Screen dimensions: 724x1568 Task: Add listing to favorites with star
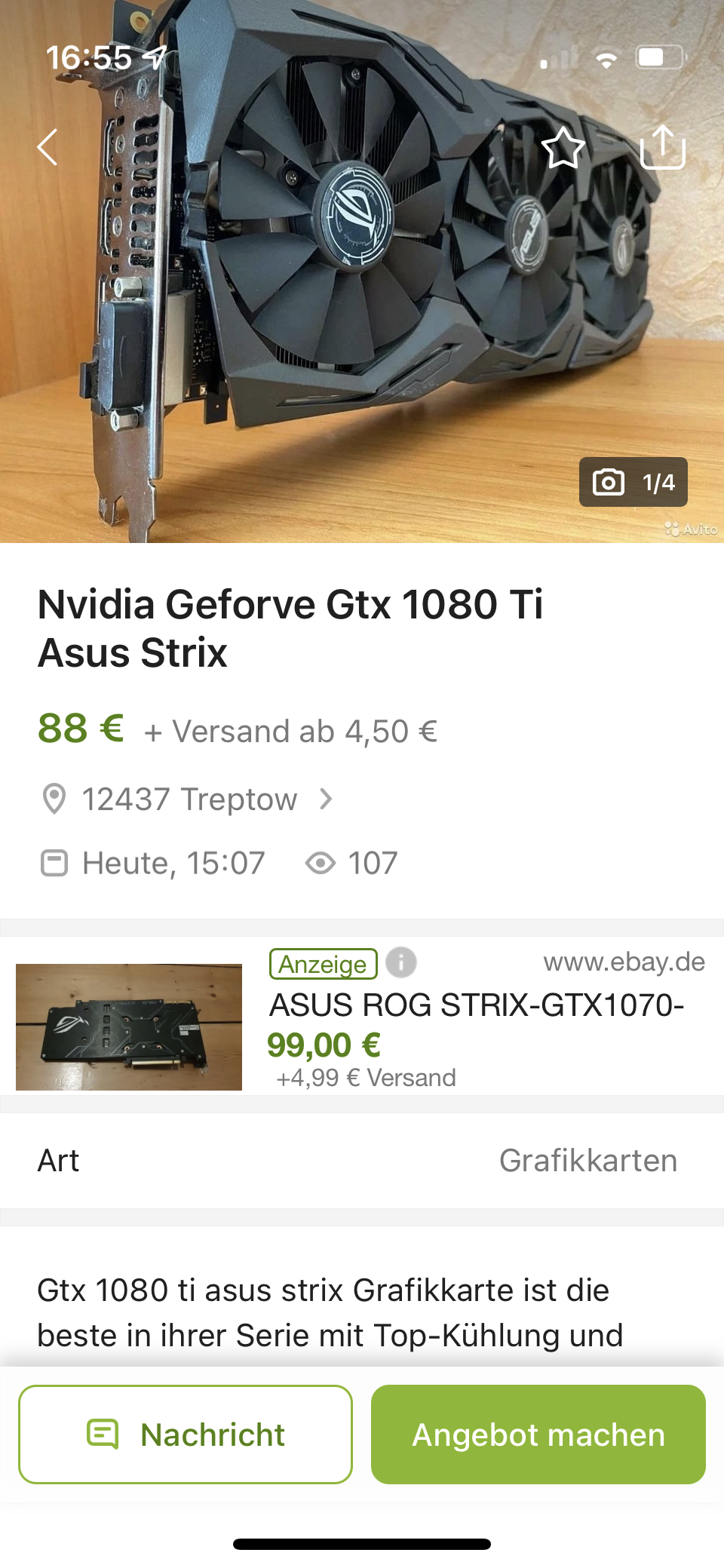[x=563, y=147]
